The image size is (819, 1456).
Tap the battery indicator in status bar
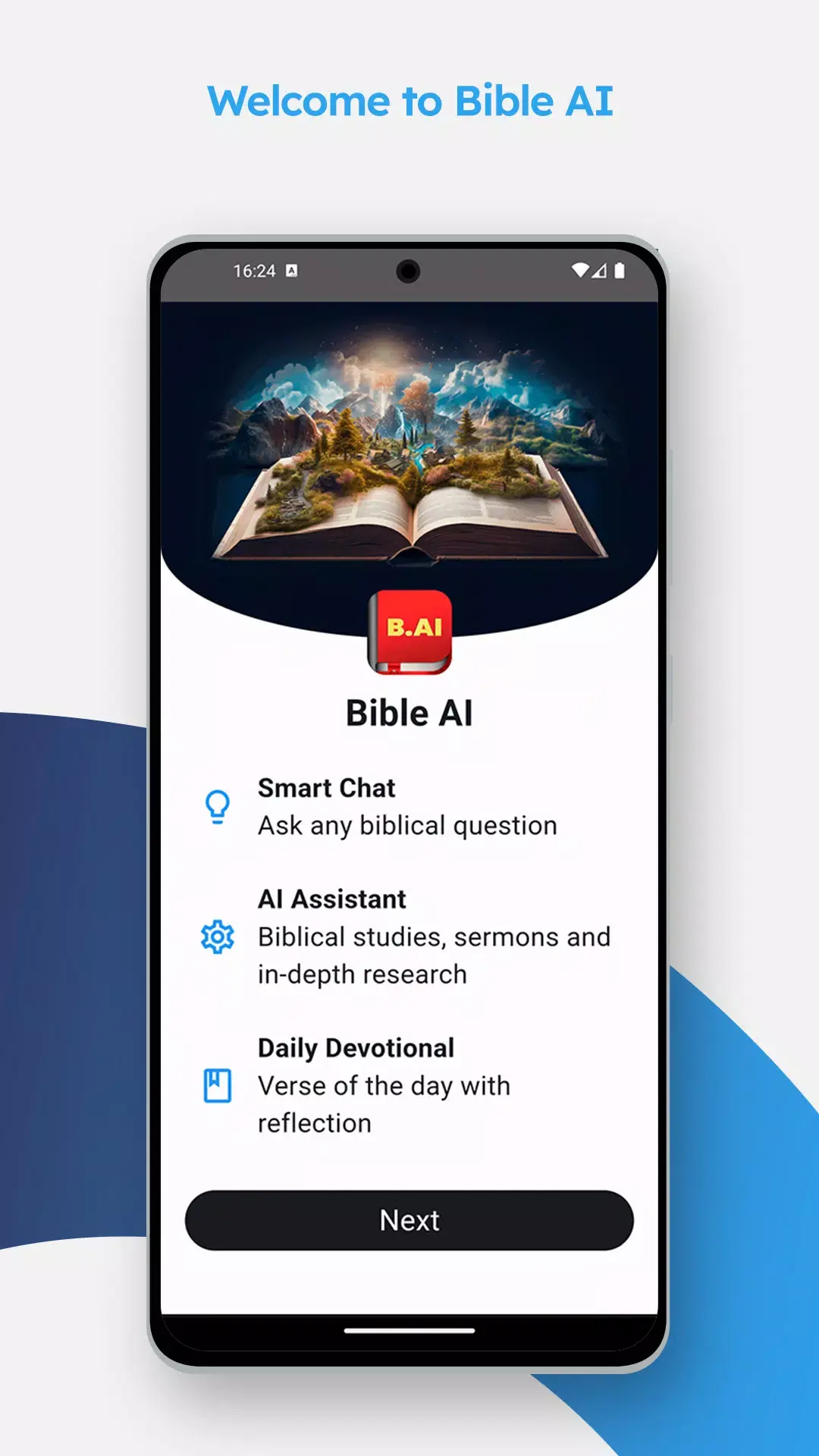pyautogui.click(x=623, y=271)
